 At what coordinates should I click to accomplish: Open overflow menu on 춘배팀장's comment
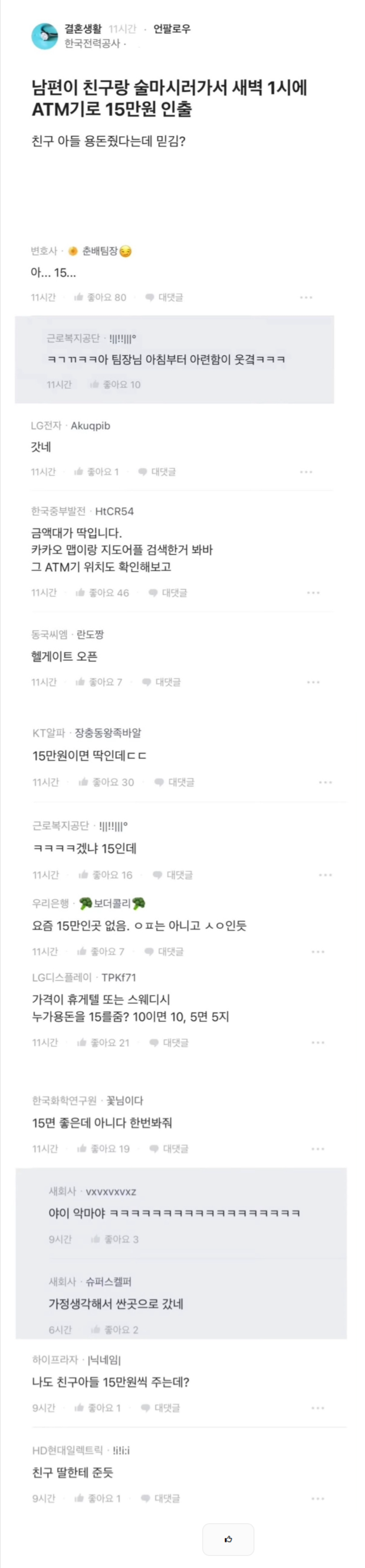306,297
